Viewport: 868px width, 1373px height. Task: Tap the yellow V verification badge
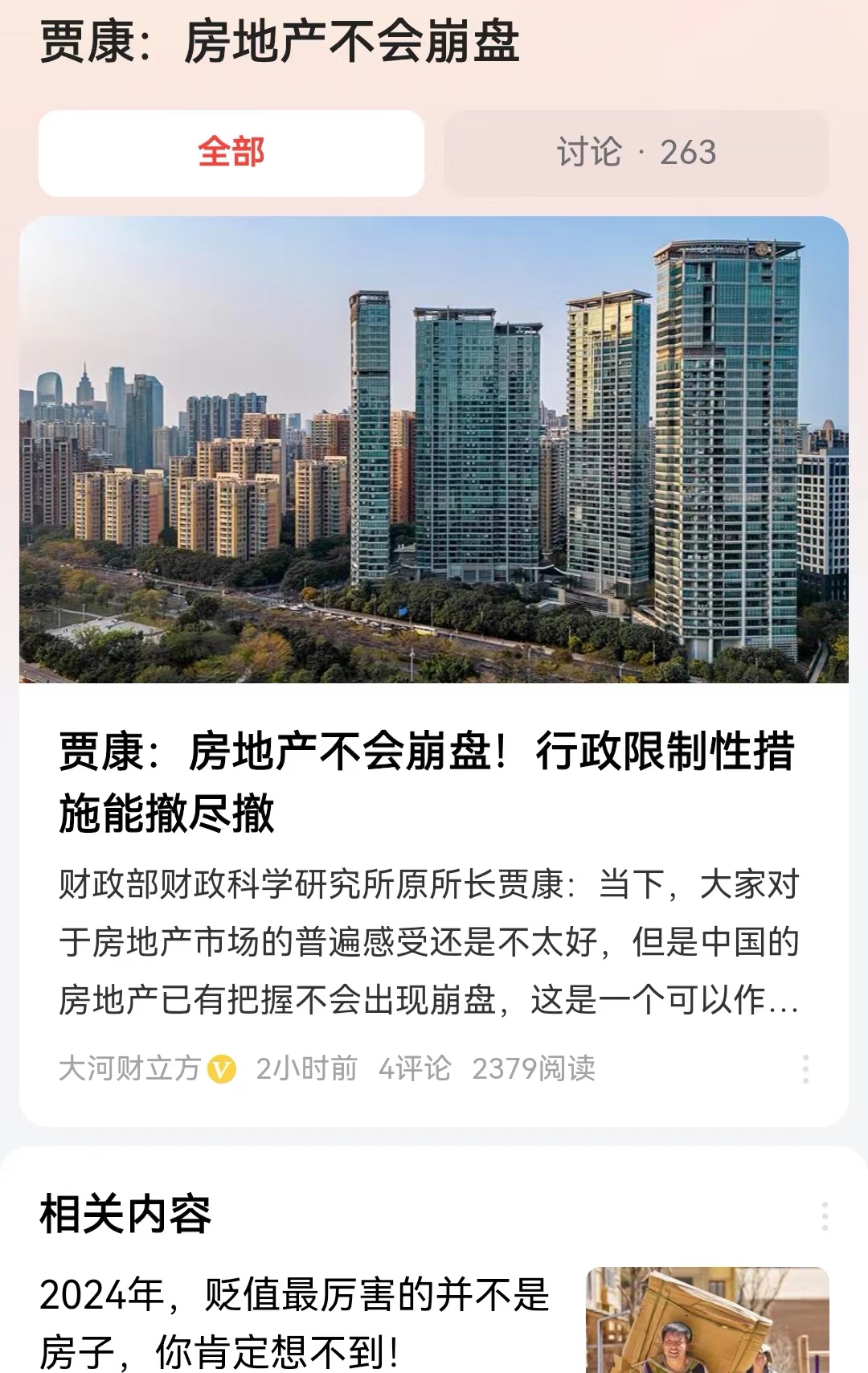click(222, 1069)
